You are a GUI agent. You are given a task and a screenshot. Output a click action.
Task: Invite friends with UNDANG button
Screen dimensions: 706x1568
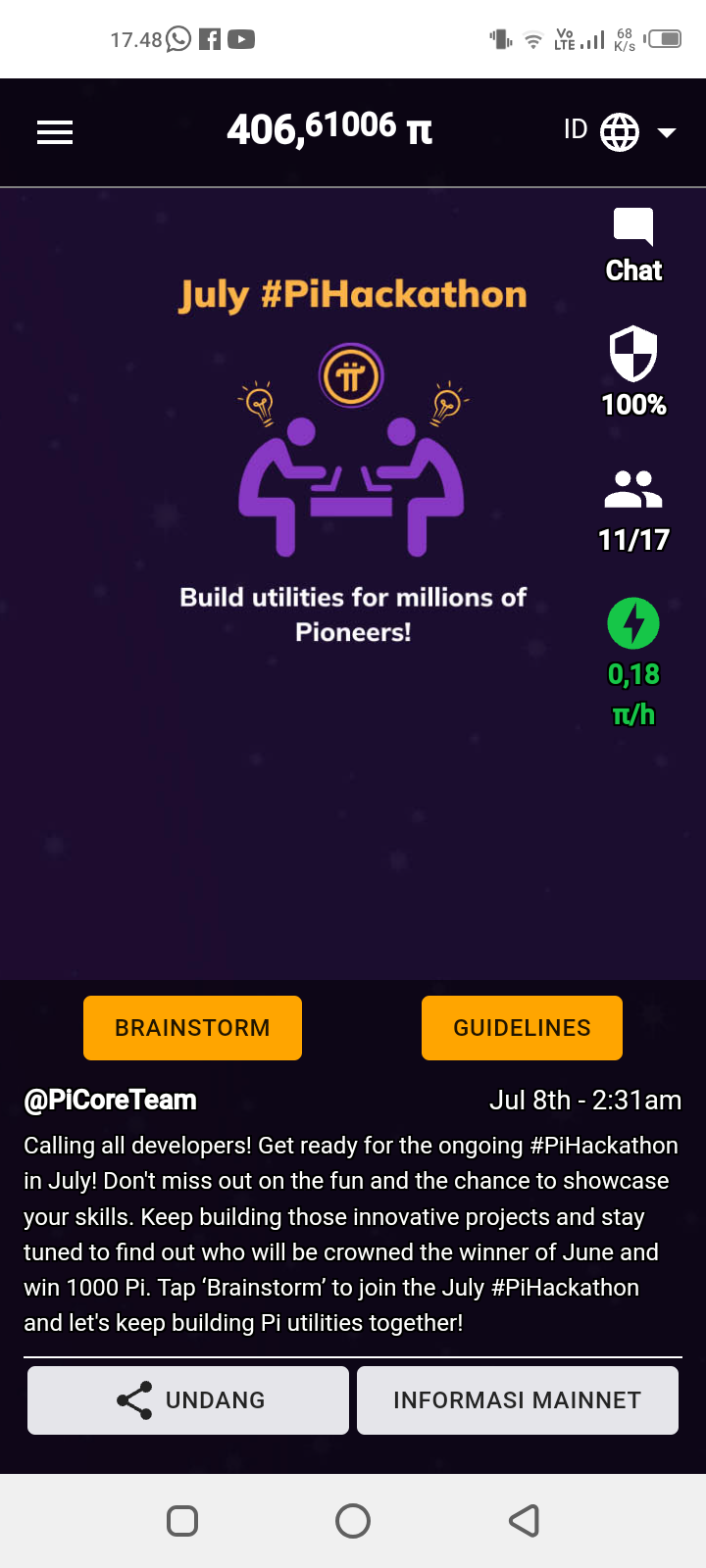click(188, 1400)
